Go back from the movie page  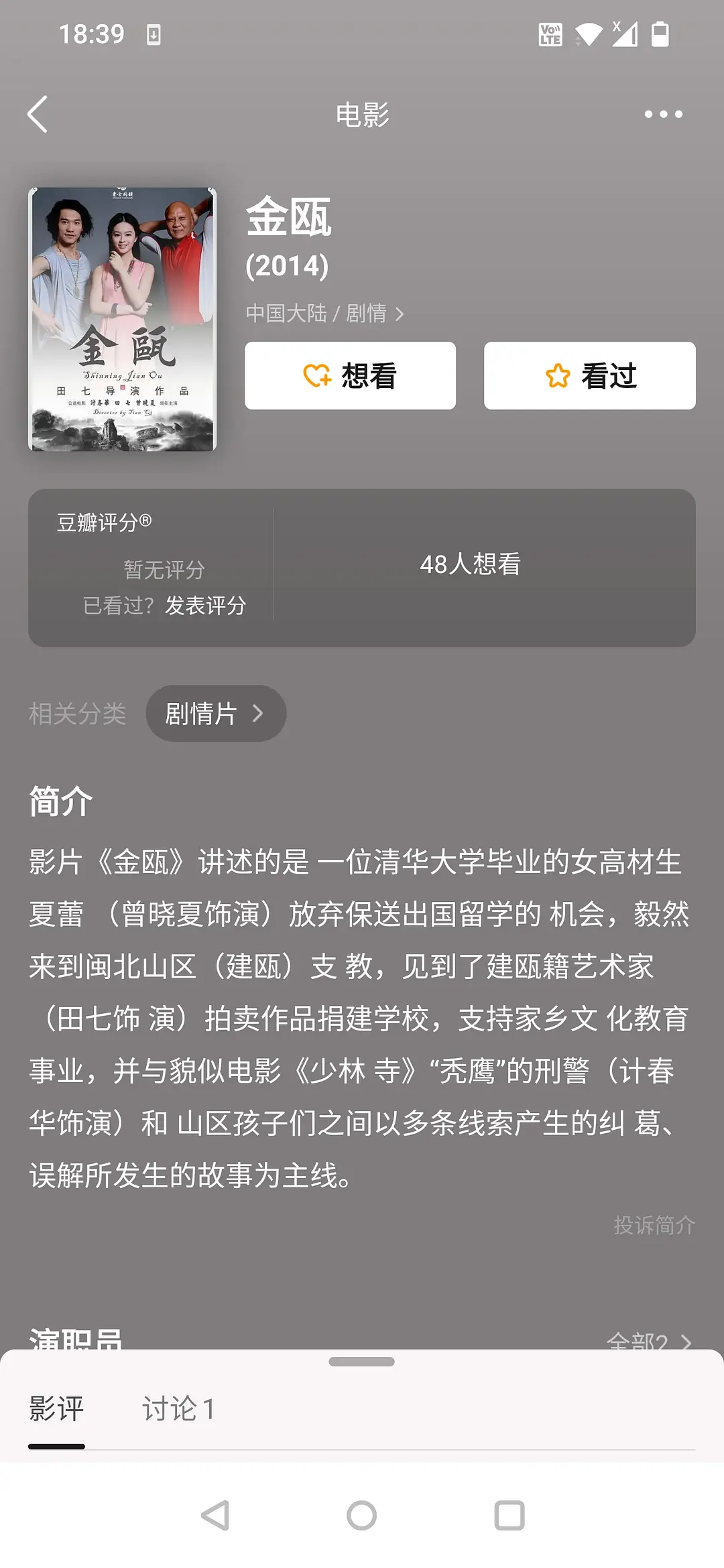(38, 114)
